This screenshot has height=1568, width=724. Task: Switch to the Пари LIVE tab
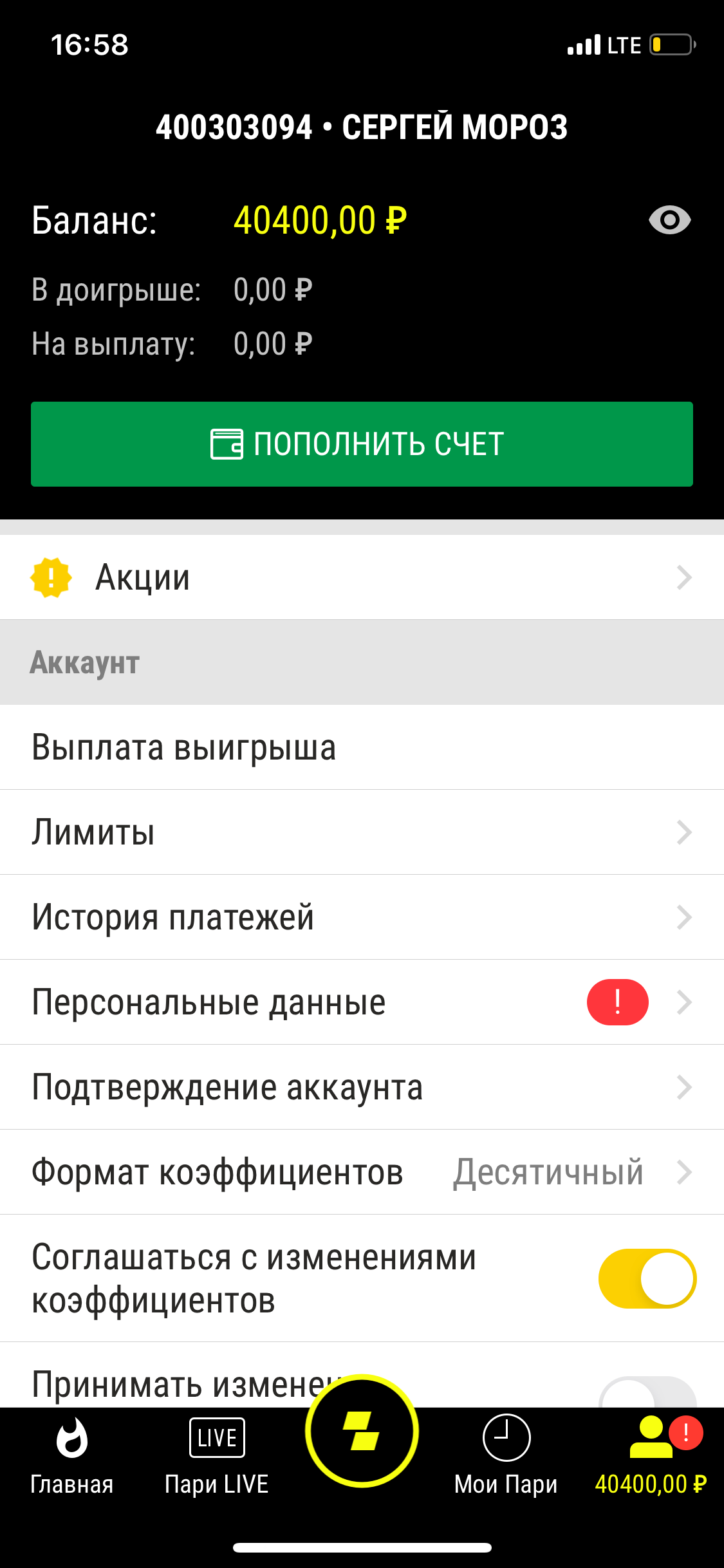217,1456
